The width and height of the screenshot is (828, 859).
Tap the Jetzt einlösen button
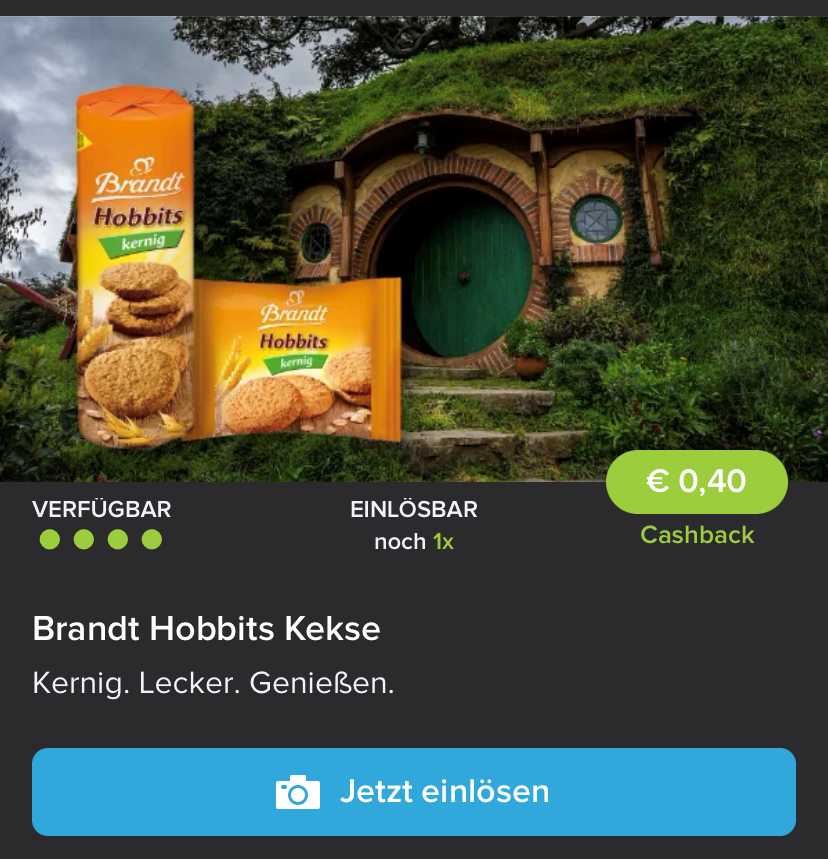pos(414,792)
